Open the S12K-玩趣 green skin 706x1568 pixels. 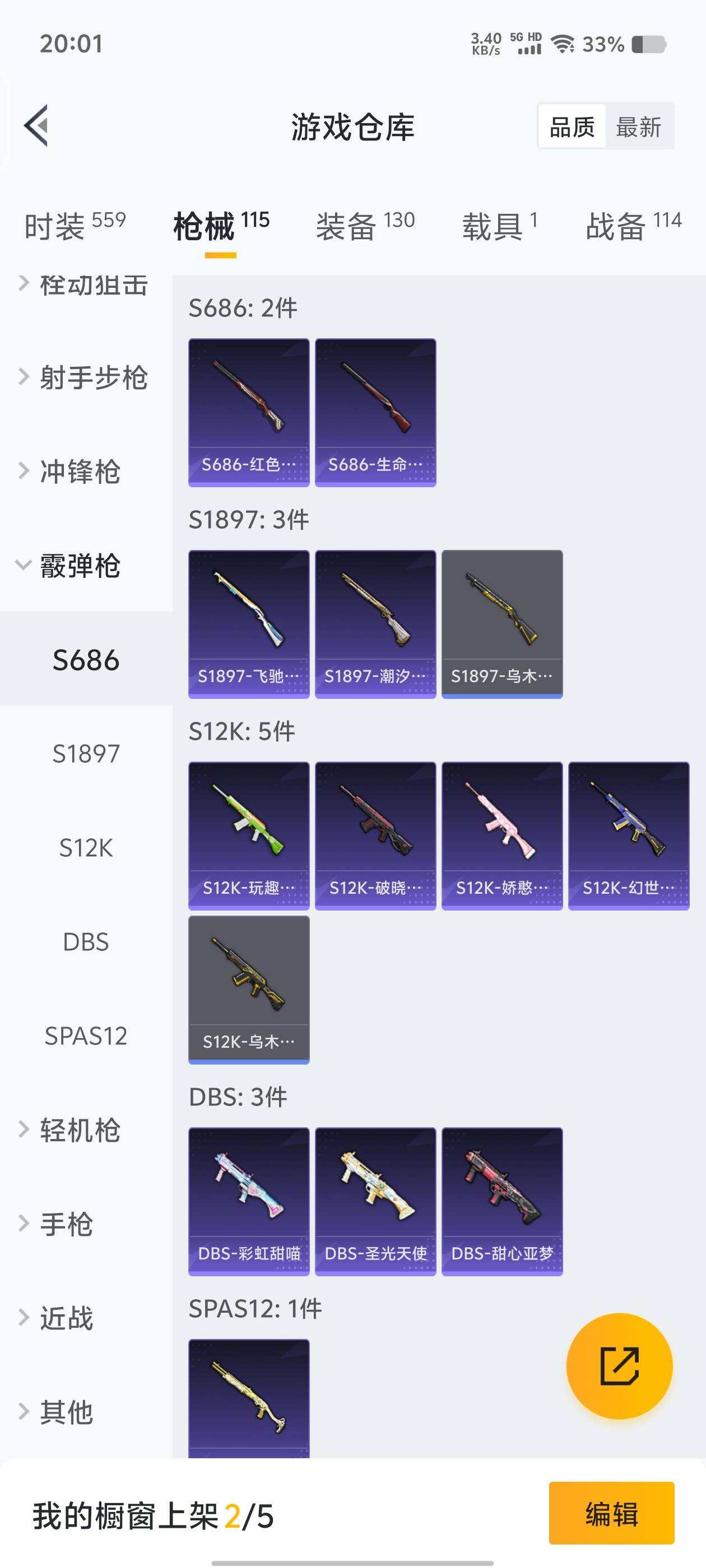249,835
